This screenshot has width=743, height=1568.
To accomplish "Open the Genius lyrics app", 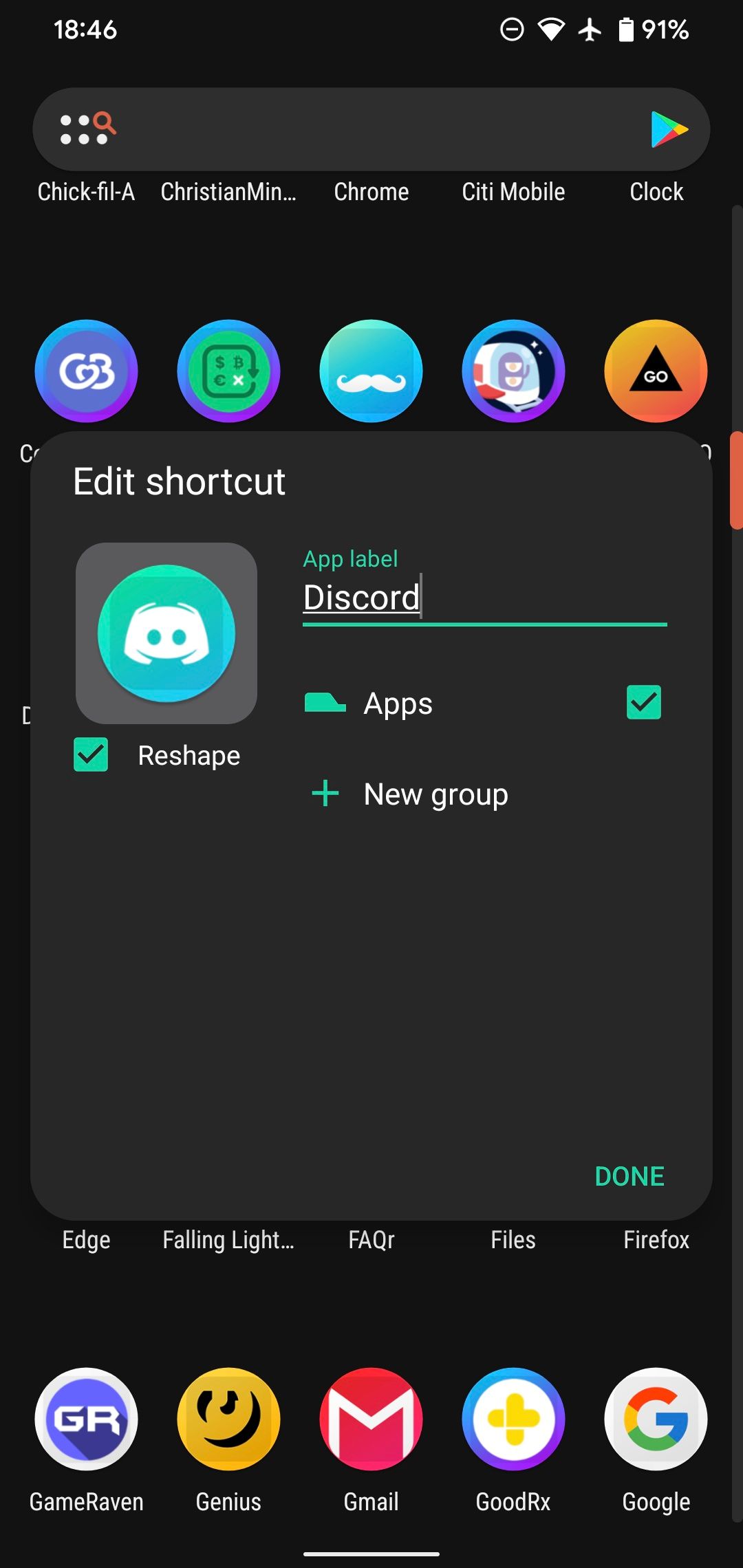I will click(x=228, y=1419).
